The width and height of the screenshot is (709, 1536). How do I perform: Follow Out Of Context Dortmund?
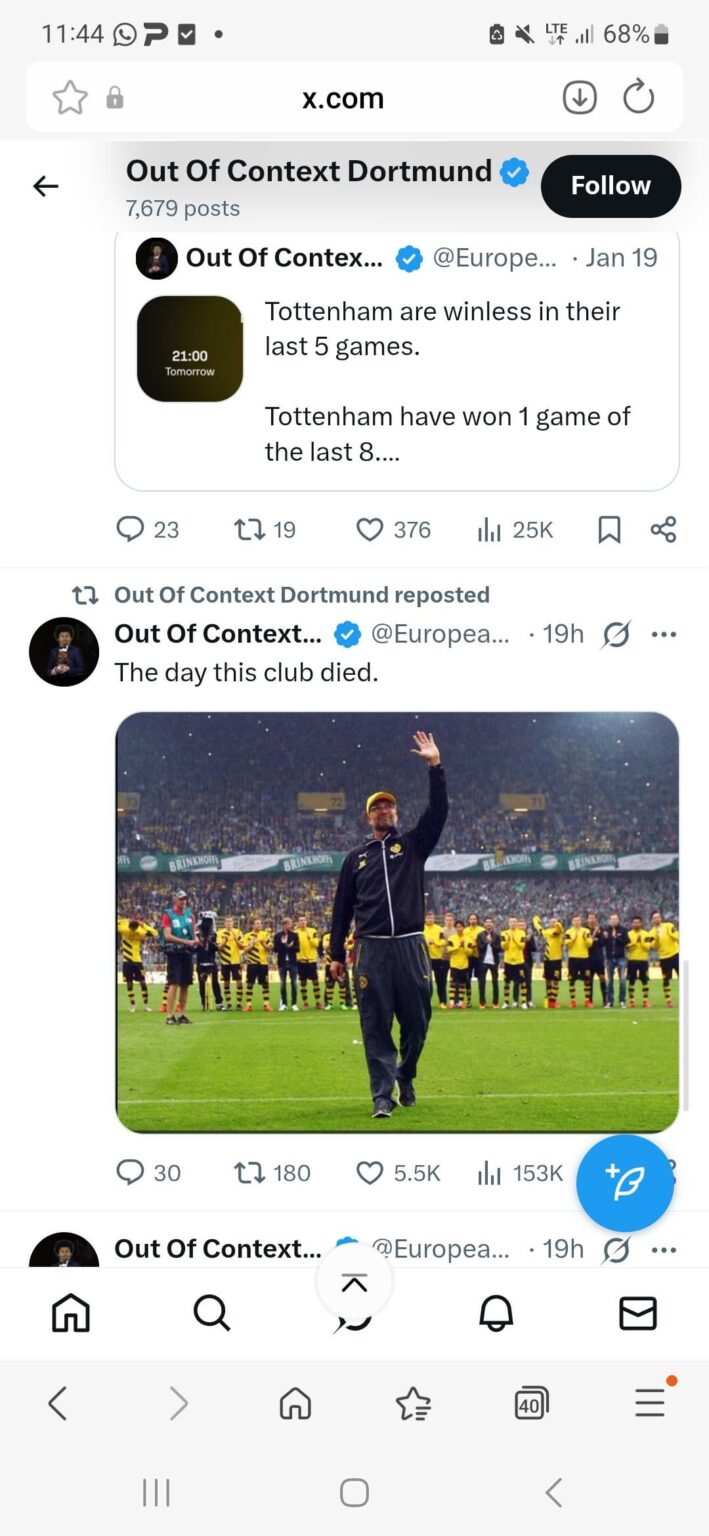610,186
